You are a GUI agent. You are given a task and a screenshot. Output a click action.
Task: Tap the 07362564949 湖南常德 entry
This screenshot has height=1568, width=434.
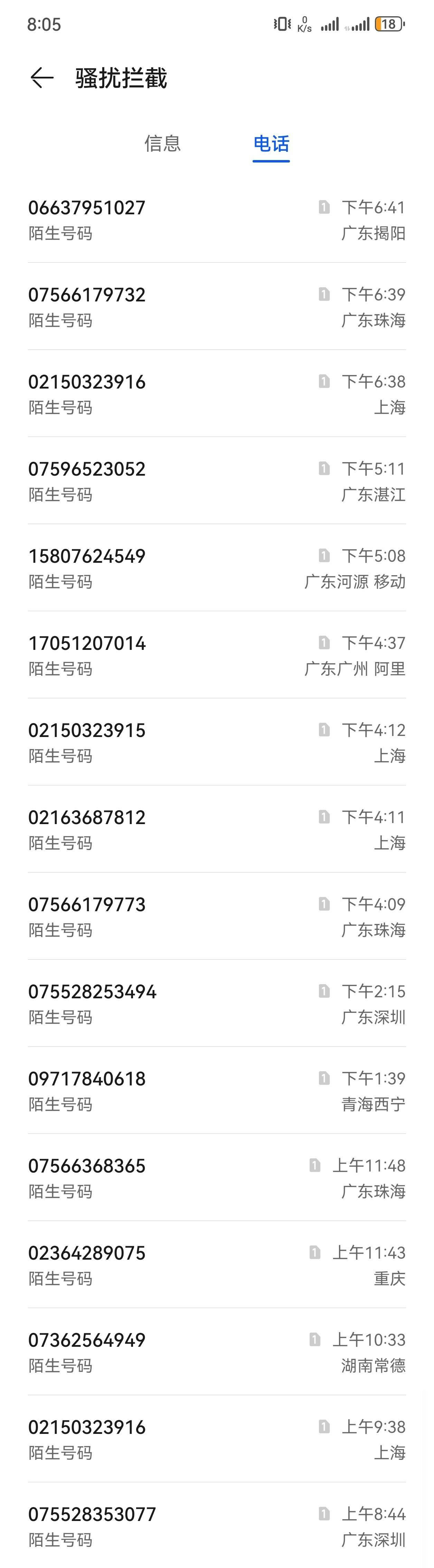(217, 1351)
